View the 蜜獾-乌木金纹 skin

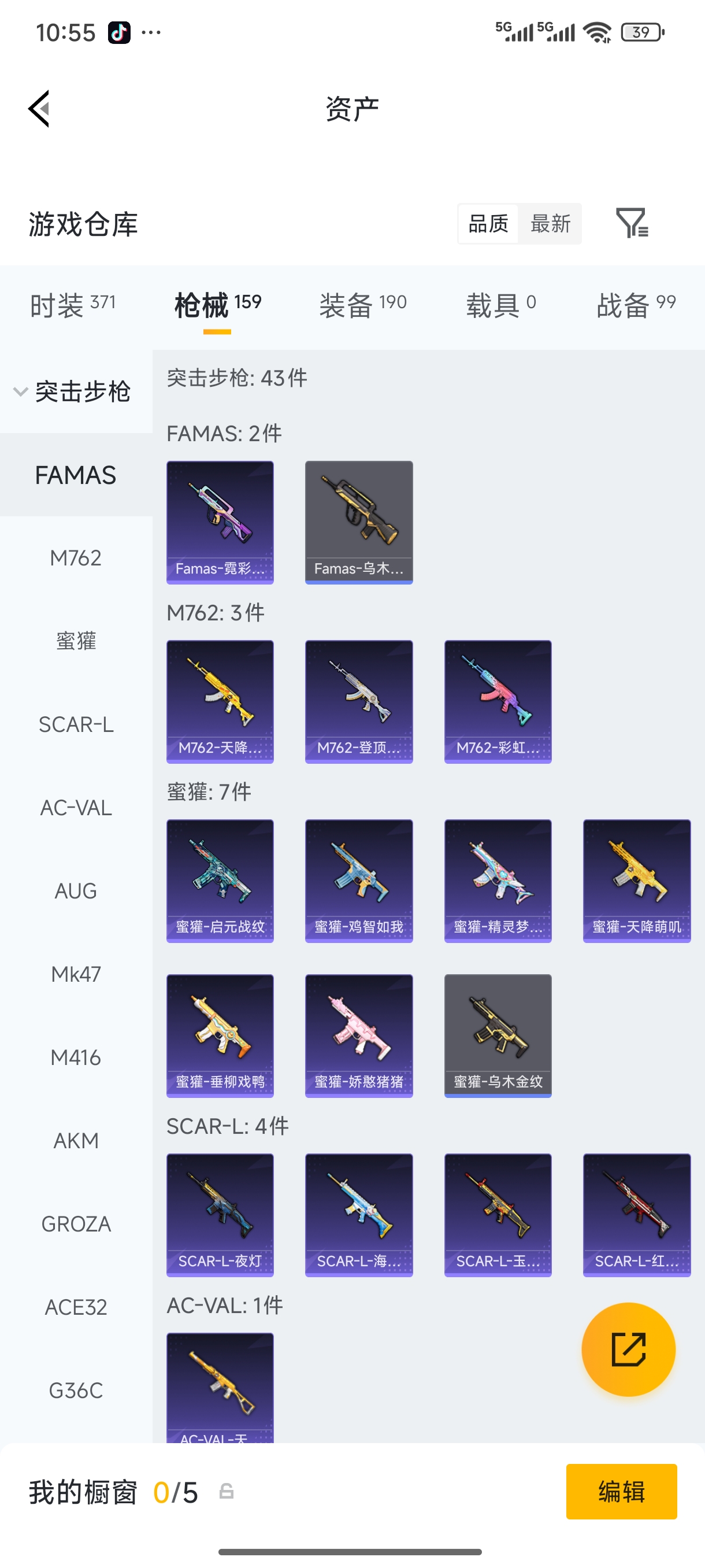[x=498, y=1036]
